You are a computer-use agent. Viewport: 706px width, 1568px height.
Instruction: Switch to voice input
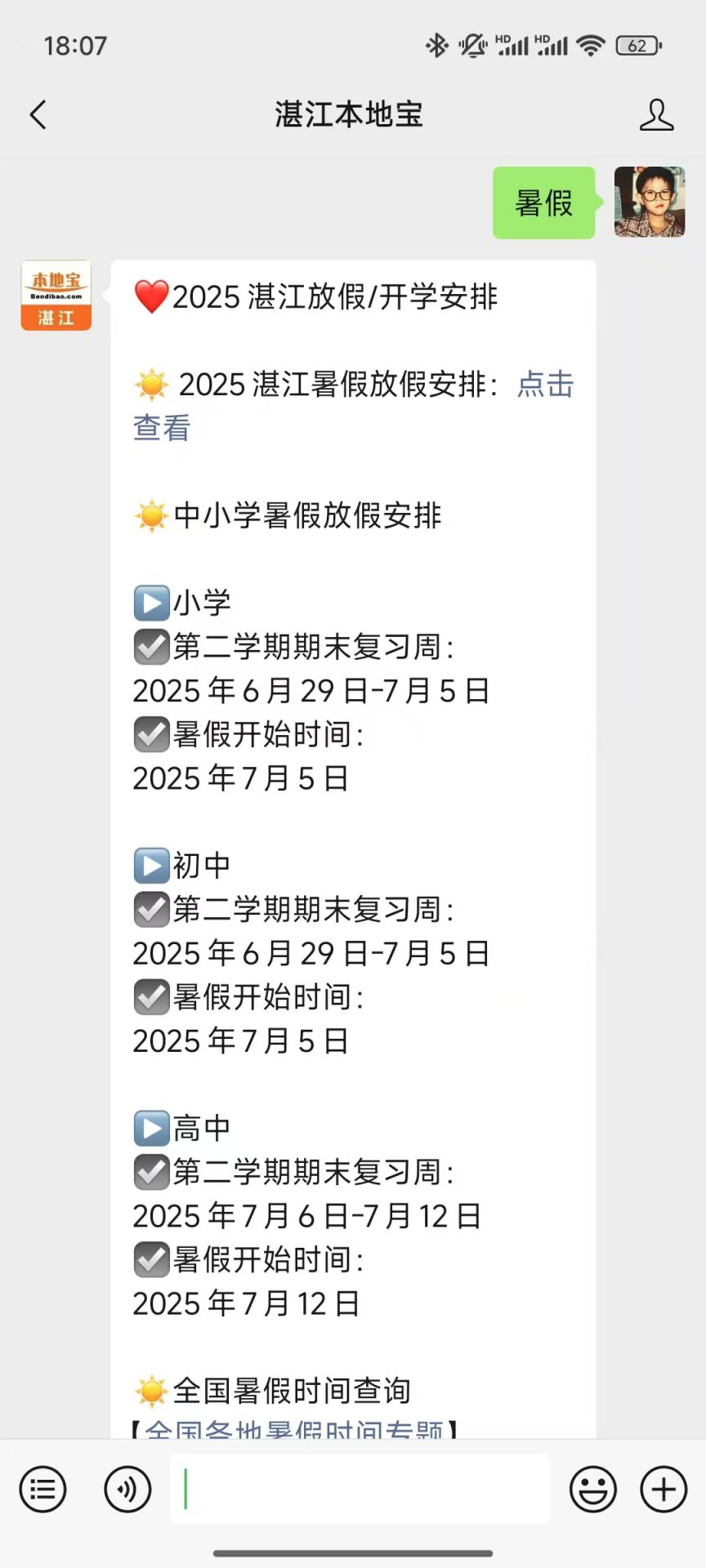coord(127,1489)
